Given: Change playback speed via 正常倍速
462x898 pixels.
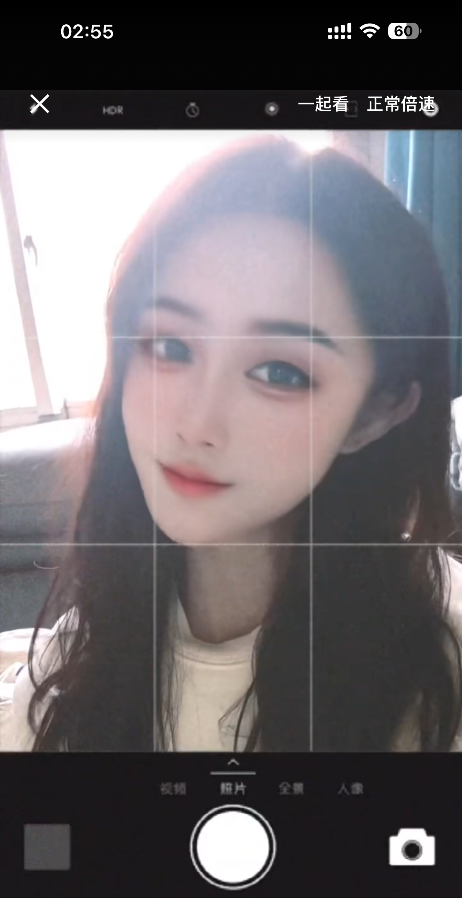Looking at the screenshot, I should point(401,104).
